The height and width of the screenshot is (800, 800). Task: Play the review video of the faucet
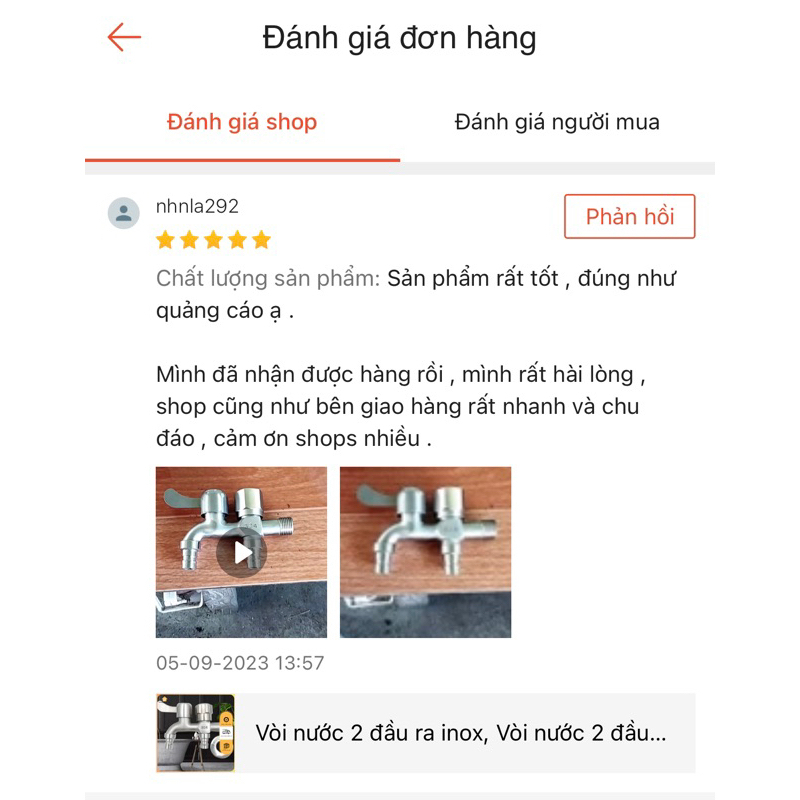(241, 552)
